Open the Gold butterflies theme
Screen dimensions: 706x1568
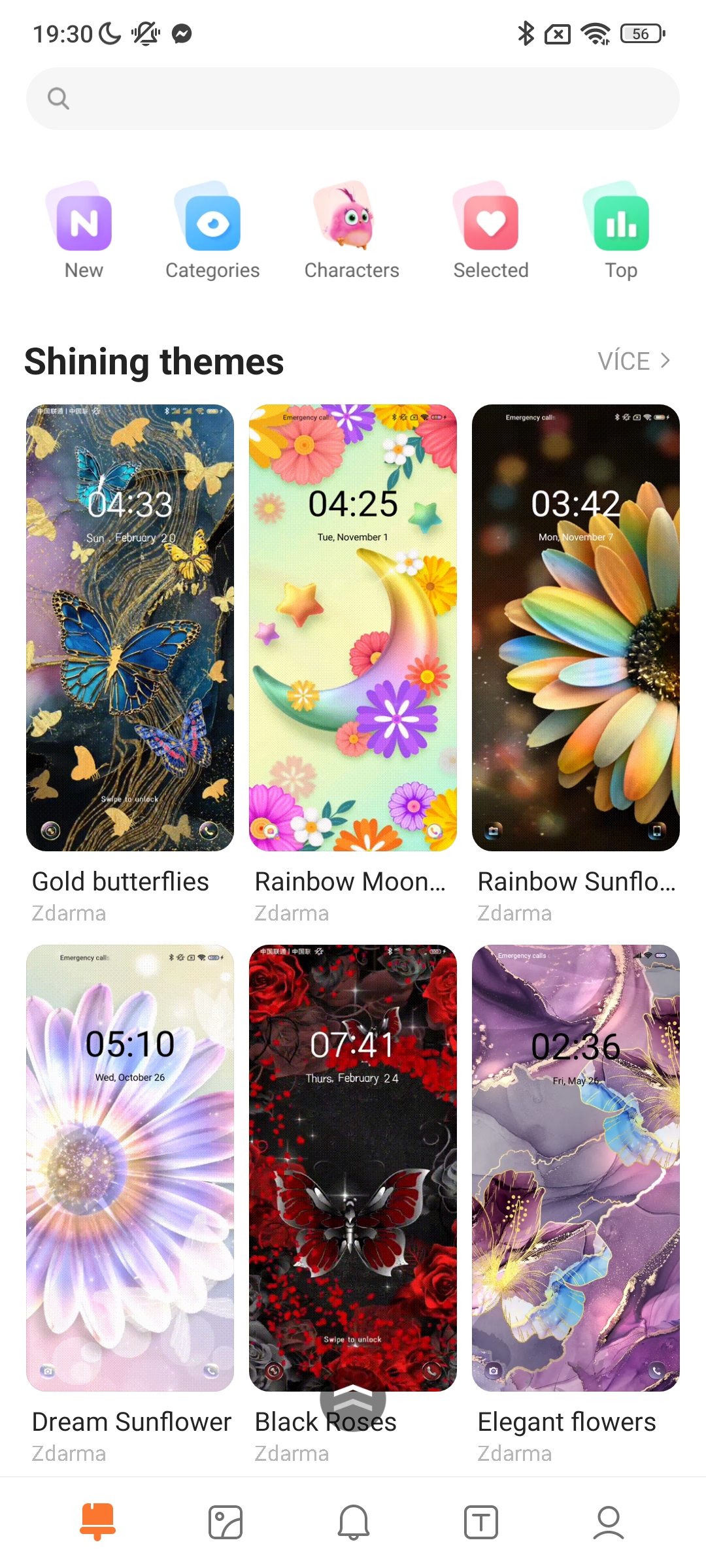point(130,628)
